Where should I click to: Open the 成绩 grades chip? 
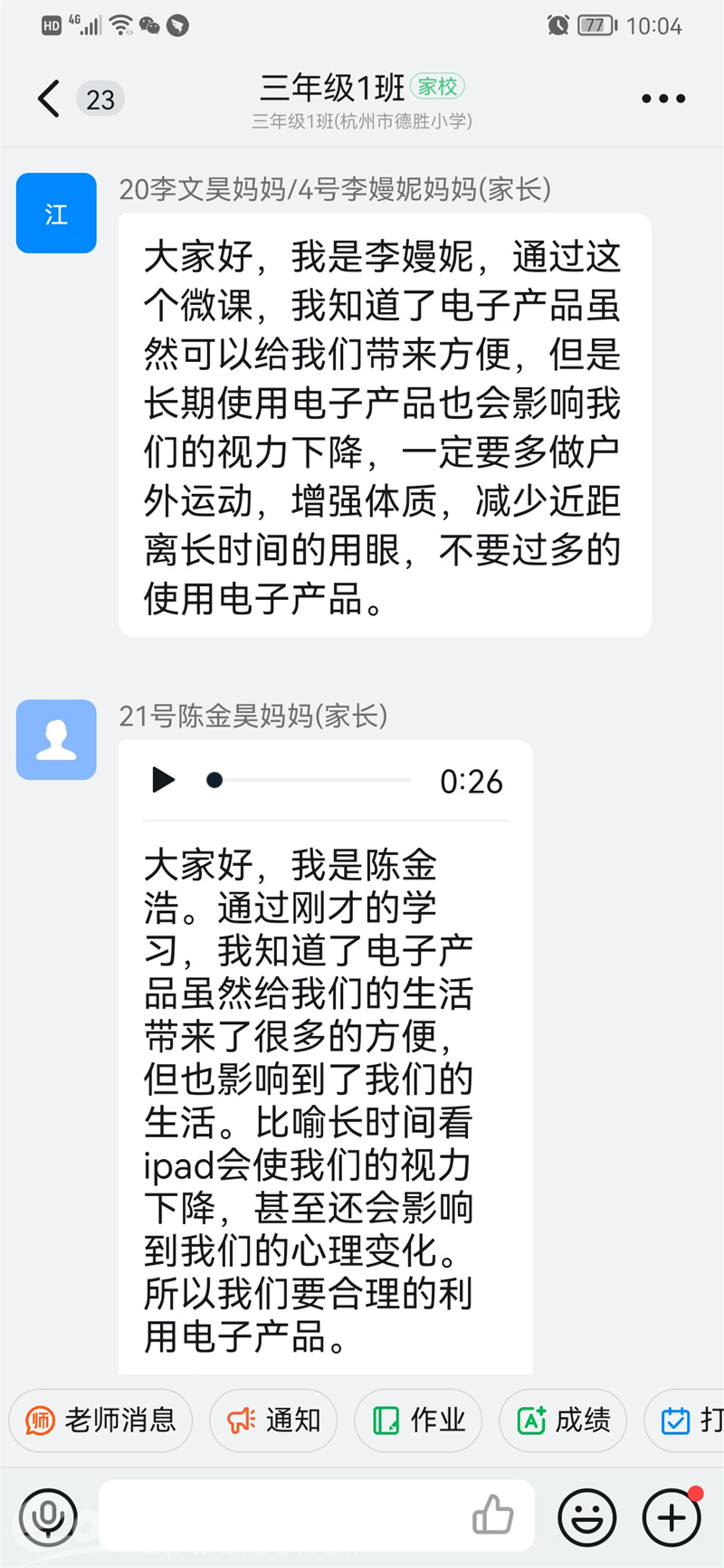[563, 1420]
